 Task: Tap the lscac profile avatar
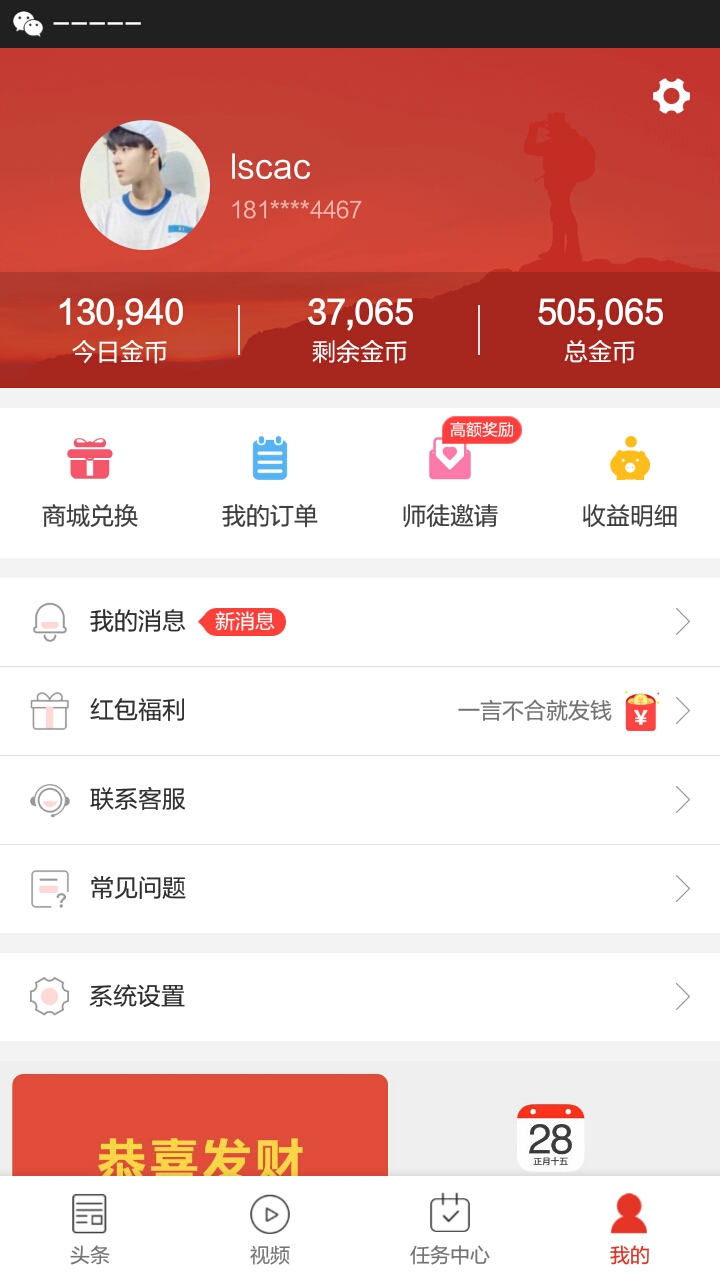point(145,185)
